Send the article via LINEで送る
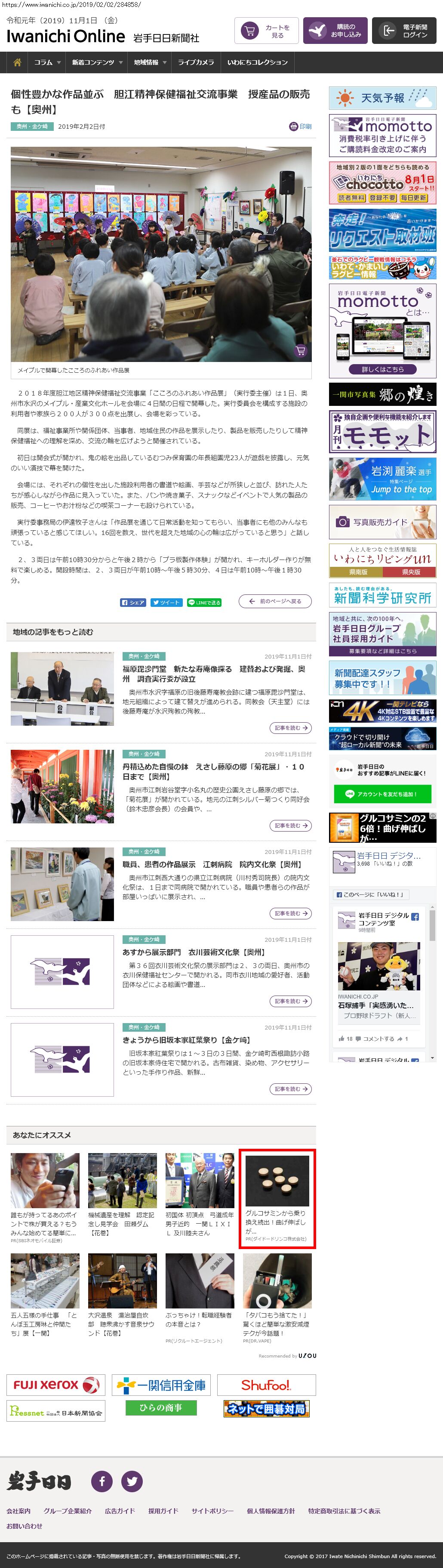The image size is (443, 1568). click(x=204, y=603)
